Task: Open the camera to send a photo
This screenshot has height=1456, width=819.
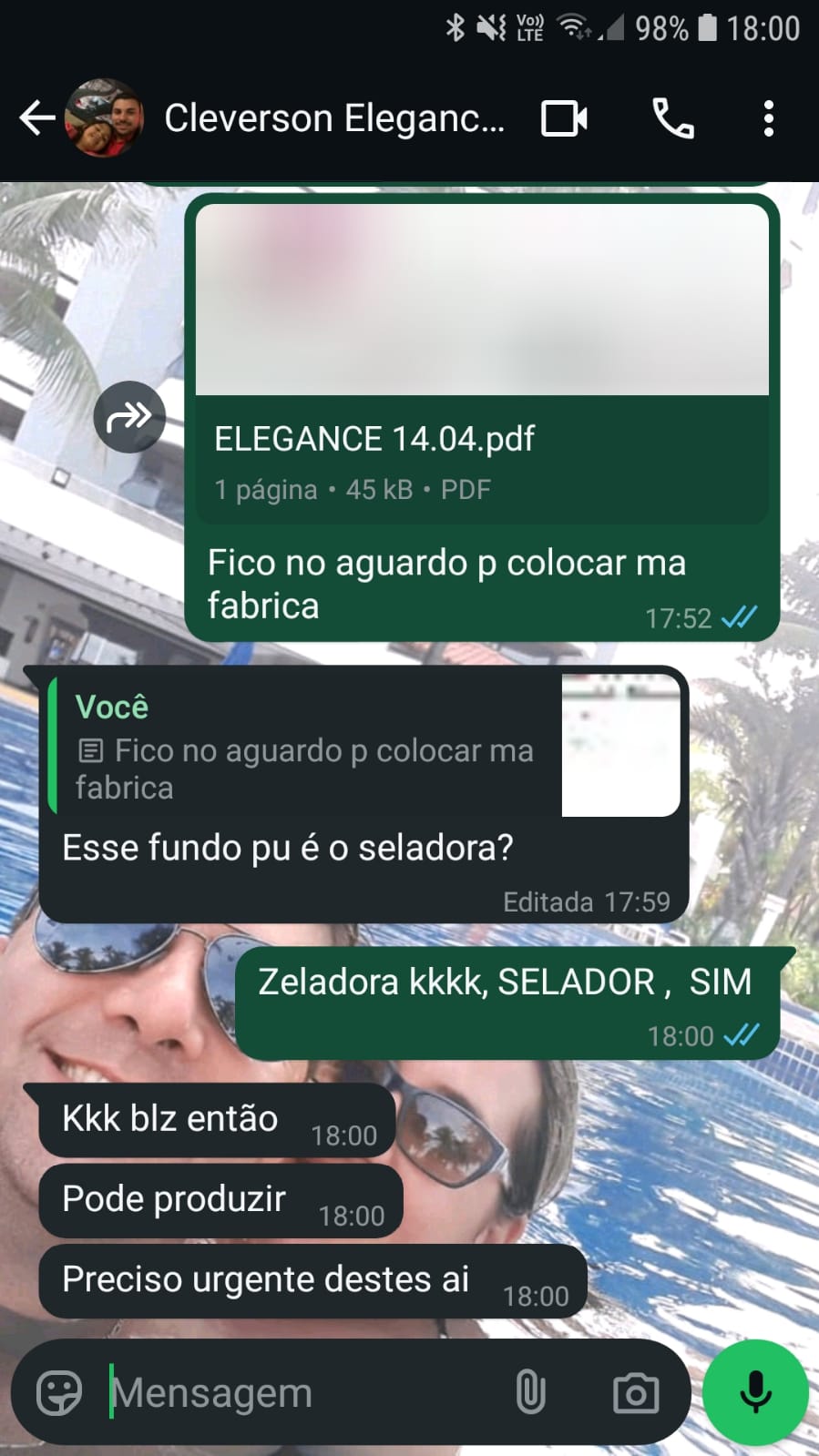Action: [x=635, y=1392]
